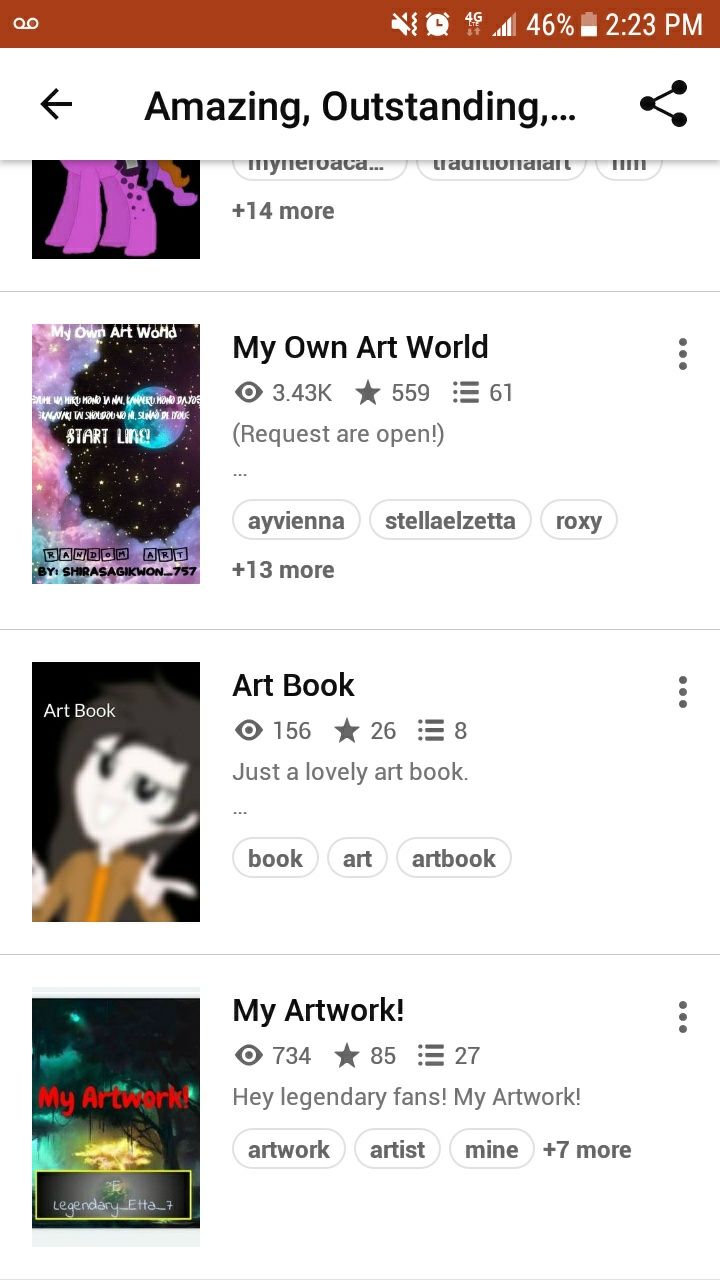Tap the roxy tag chip
This screenshot has width=720, height=1280.
[579, 520]
